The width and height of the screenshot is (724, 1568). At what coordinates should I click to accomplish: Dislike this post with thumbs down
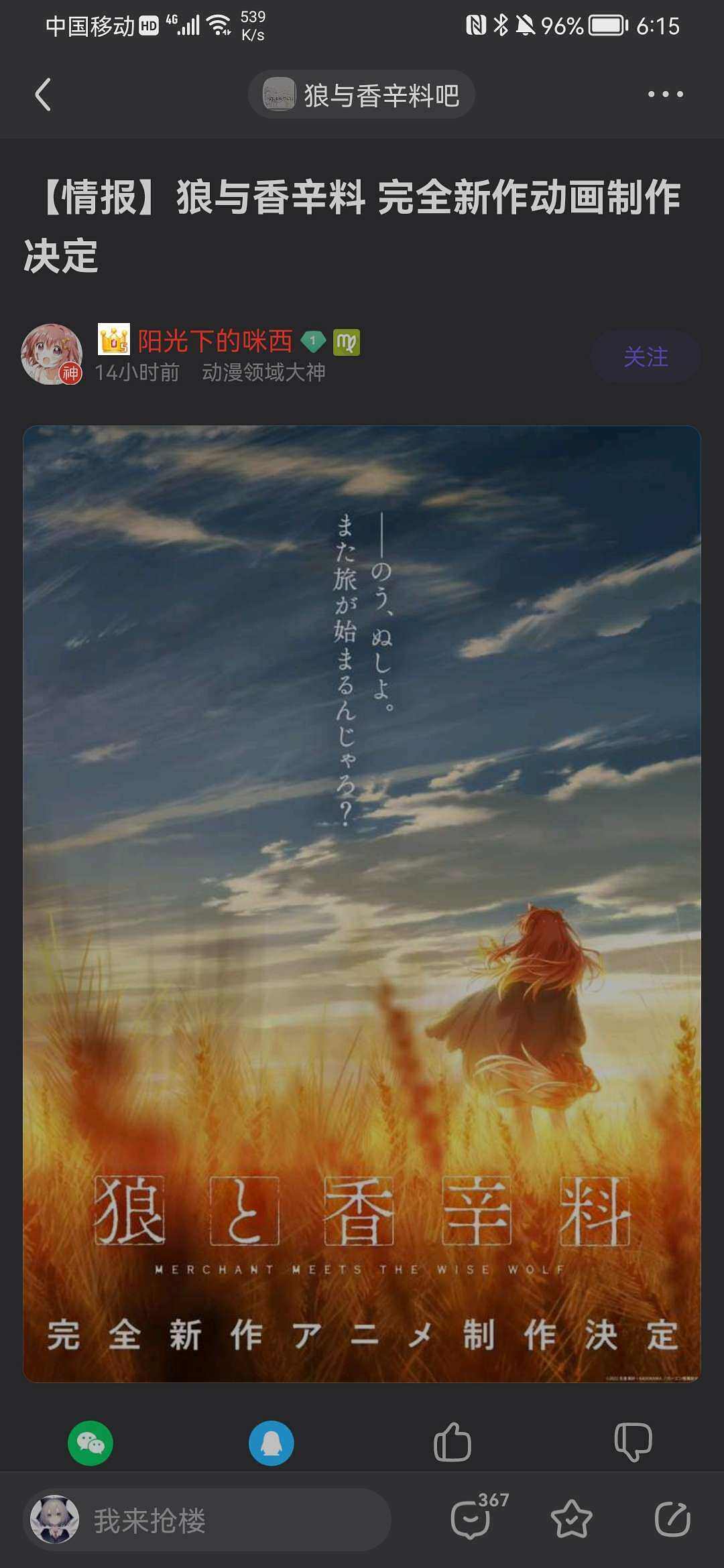633,1443
